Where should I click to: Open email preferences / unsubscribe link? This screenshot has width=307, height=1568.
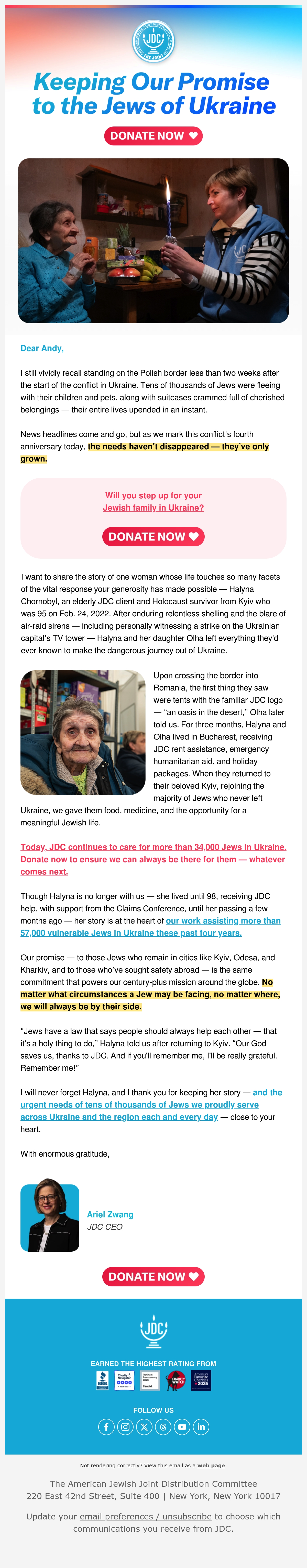pos(146,1516)
